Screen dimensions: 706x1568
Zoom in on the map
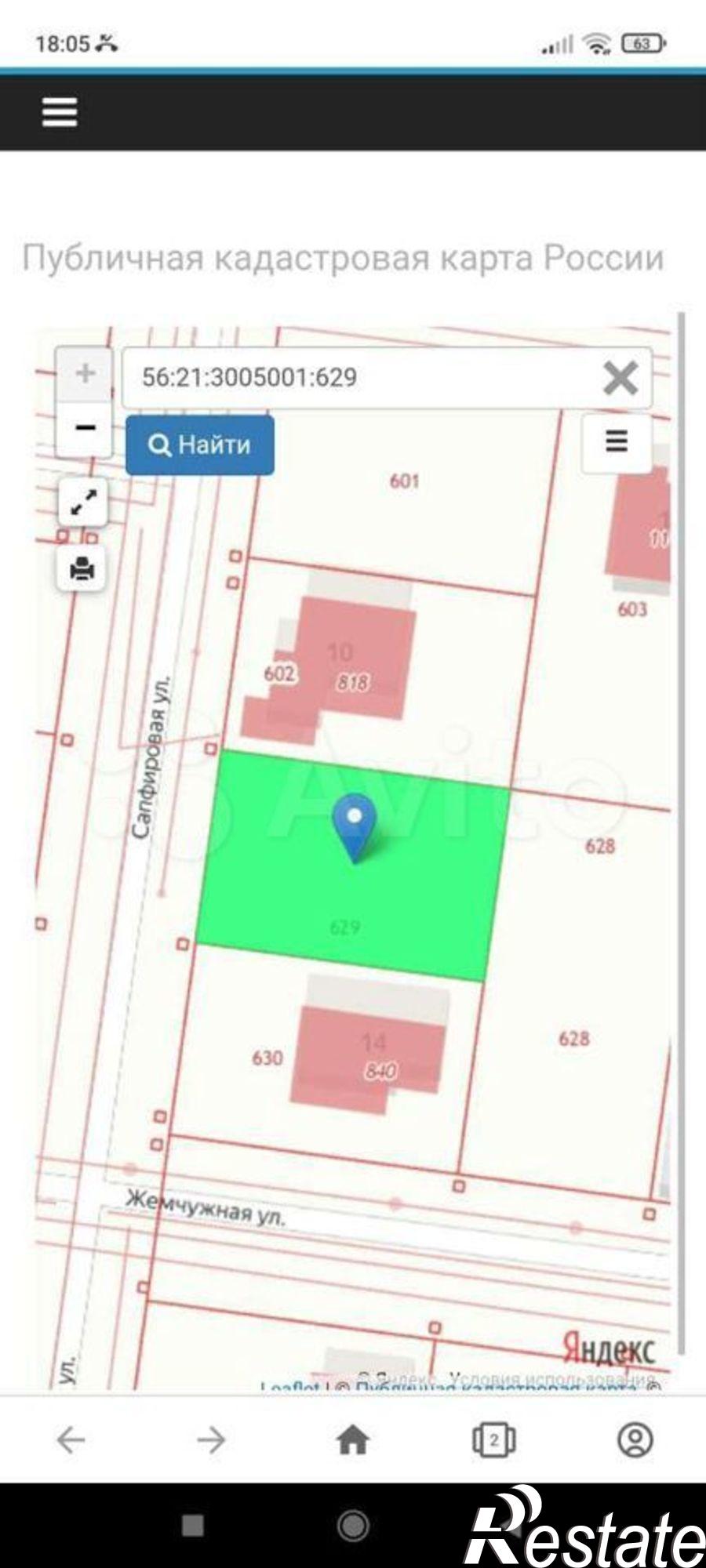[x=85, y=374]
